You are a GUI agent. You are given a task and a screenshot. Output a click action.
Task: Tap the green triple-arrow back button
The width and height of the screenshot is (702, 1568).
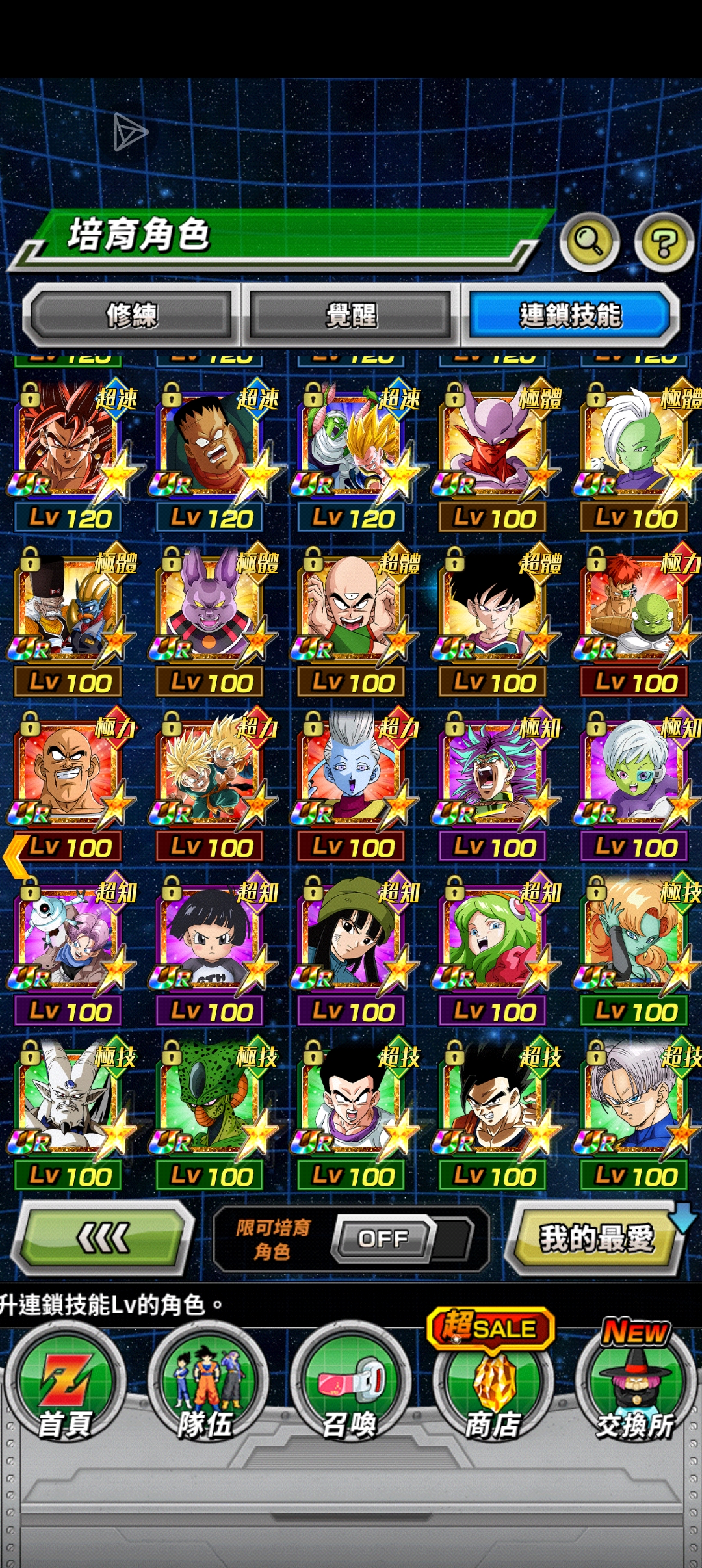tap(103, 1237)
